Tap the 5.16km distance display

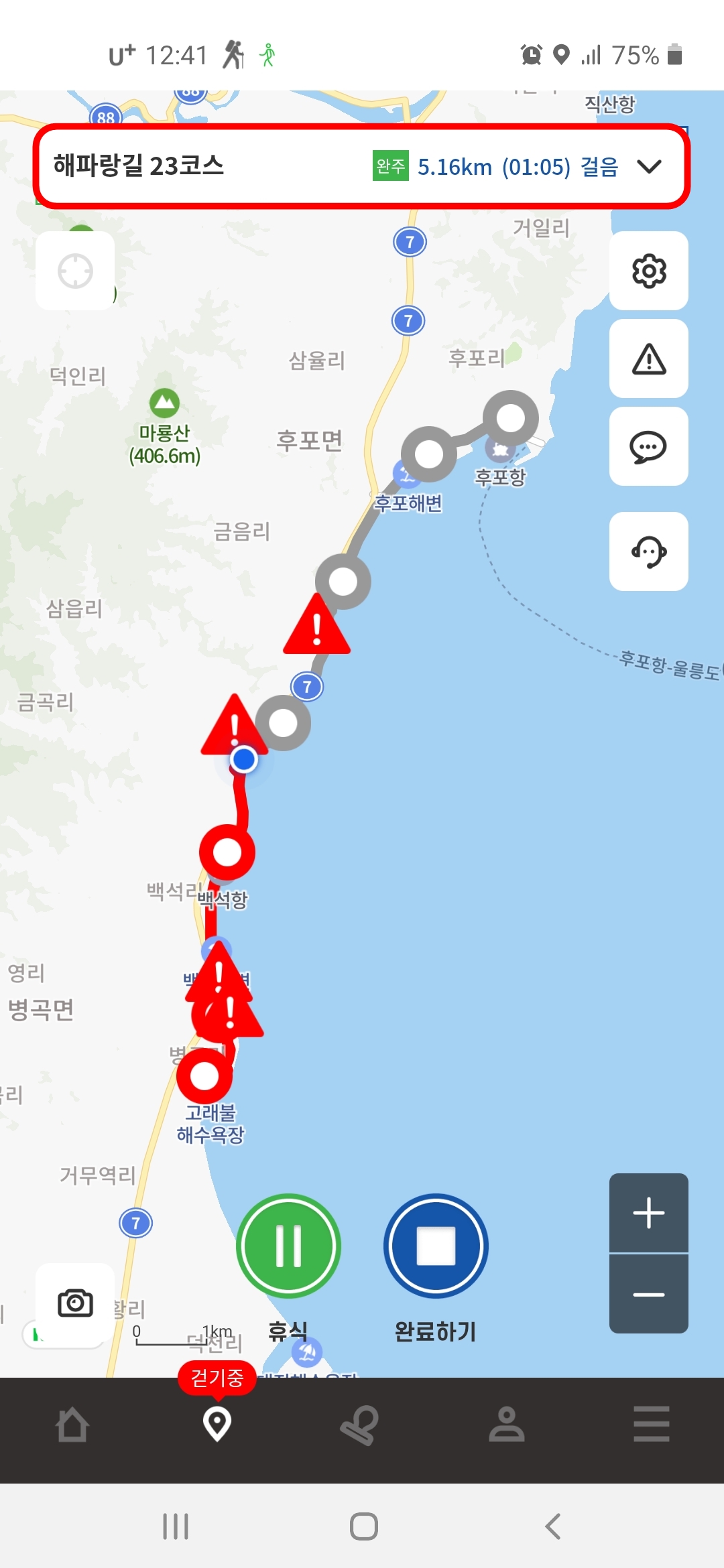(x=453, y=167)
